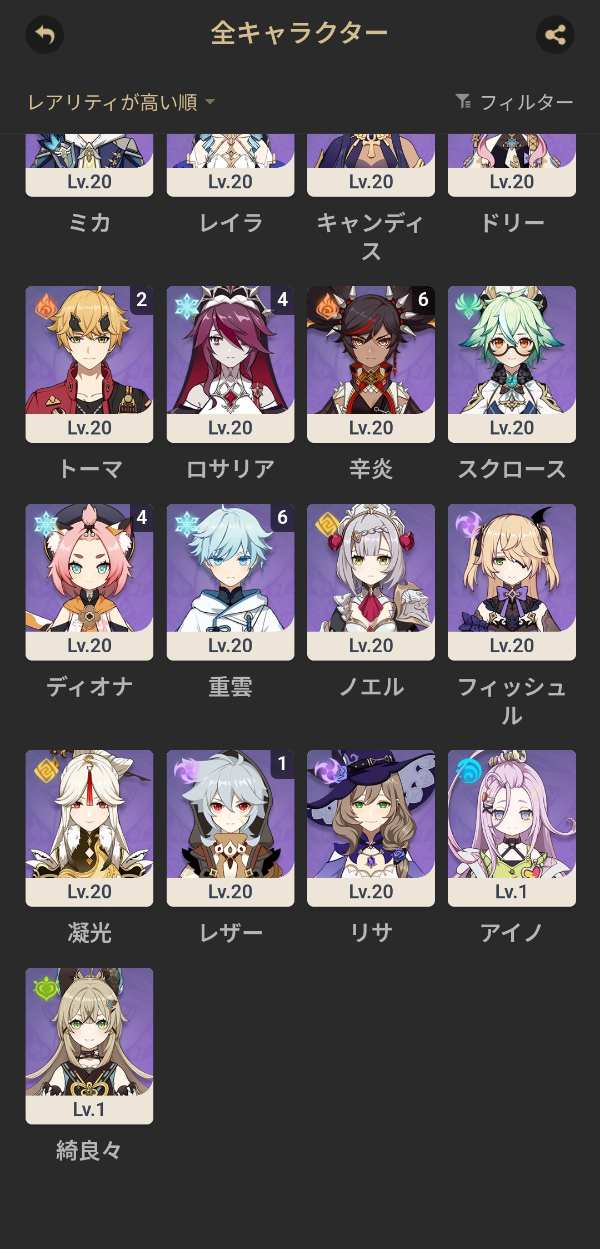Screen dimensions: 600x1249
Task: Open the フィルター options
Action: tap(514, 102)
